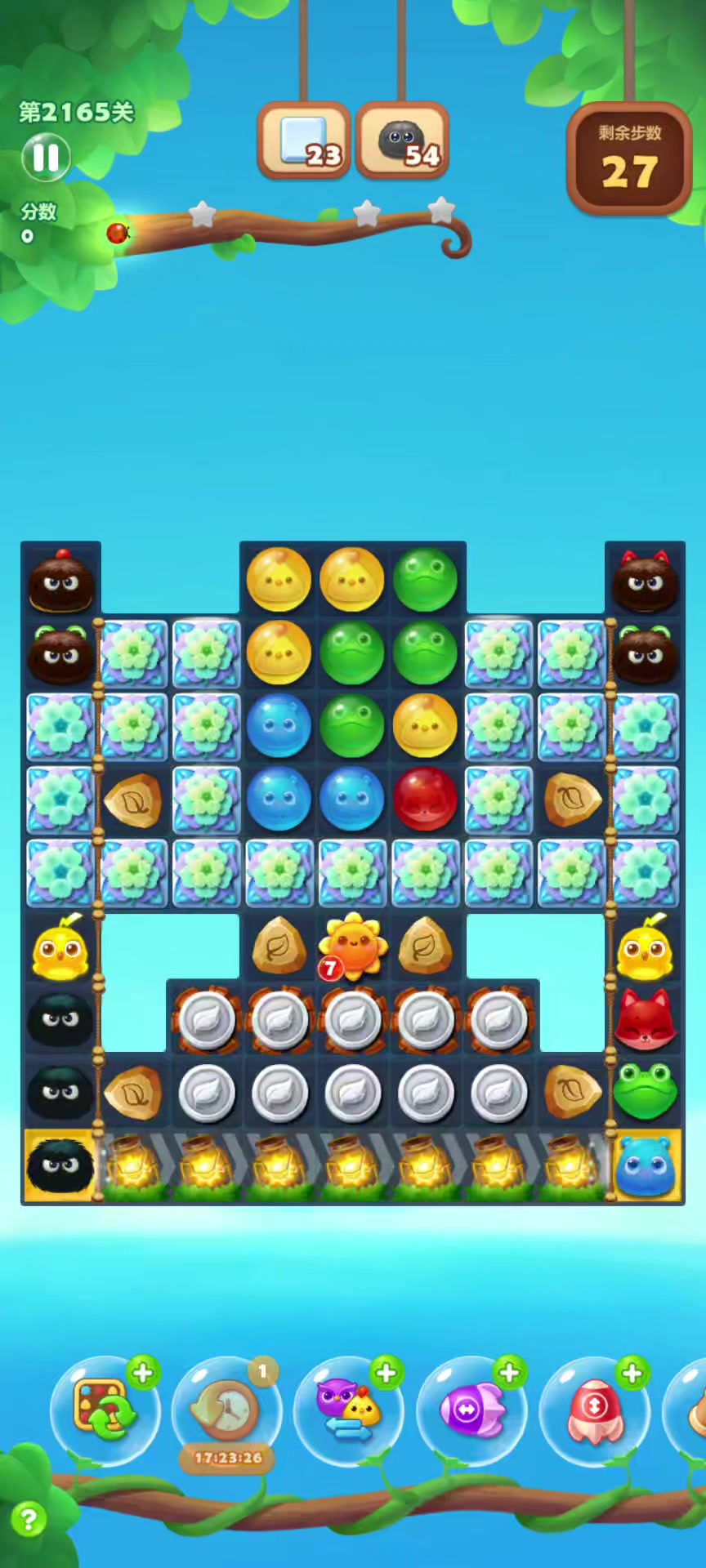
Task: Use the owl-and-chick swap booster
Action: 349,1410
